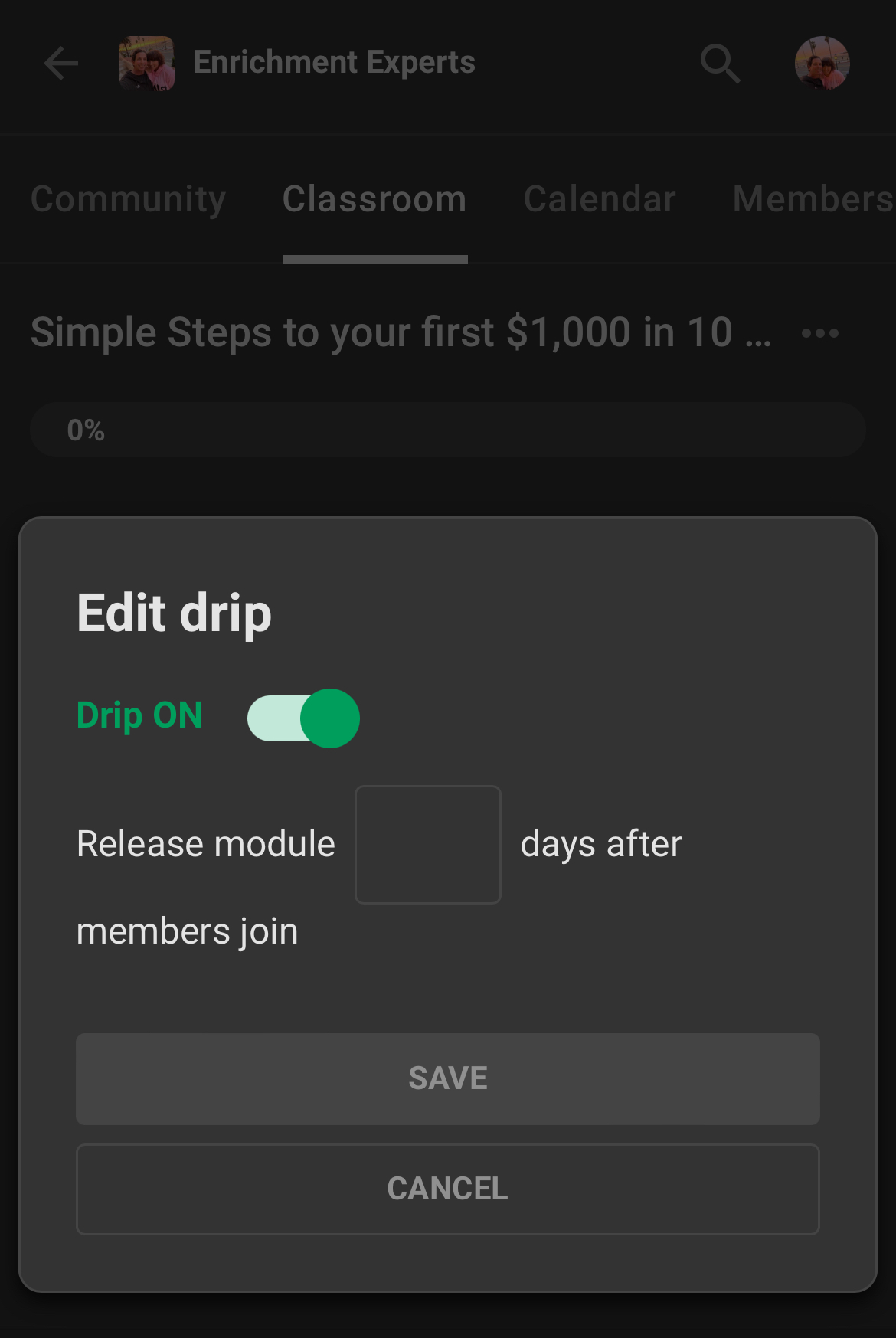
Task: Cancel the Edit drip dialog
Action: 447,1189
